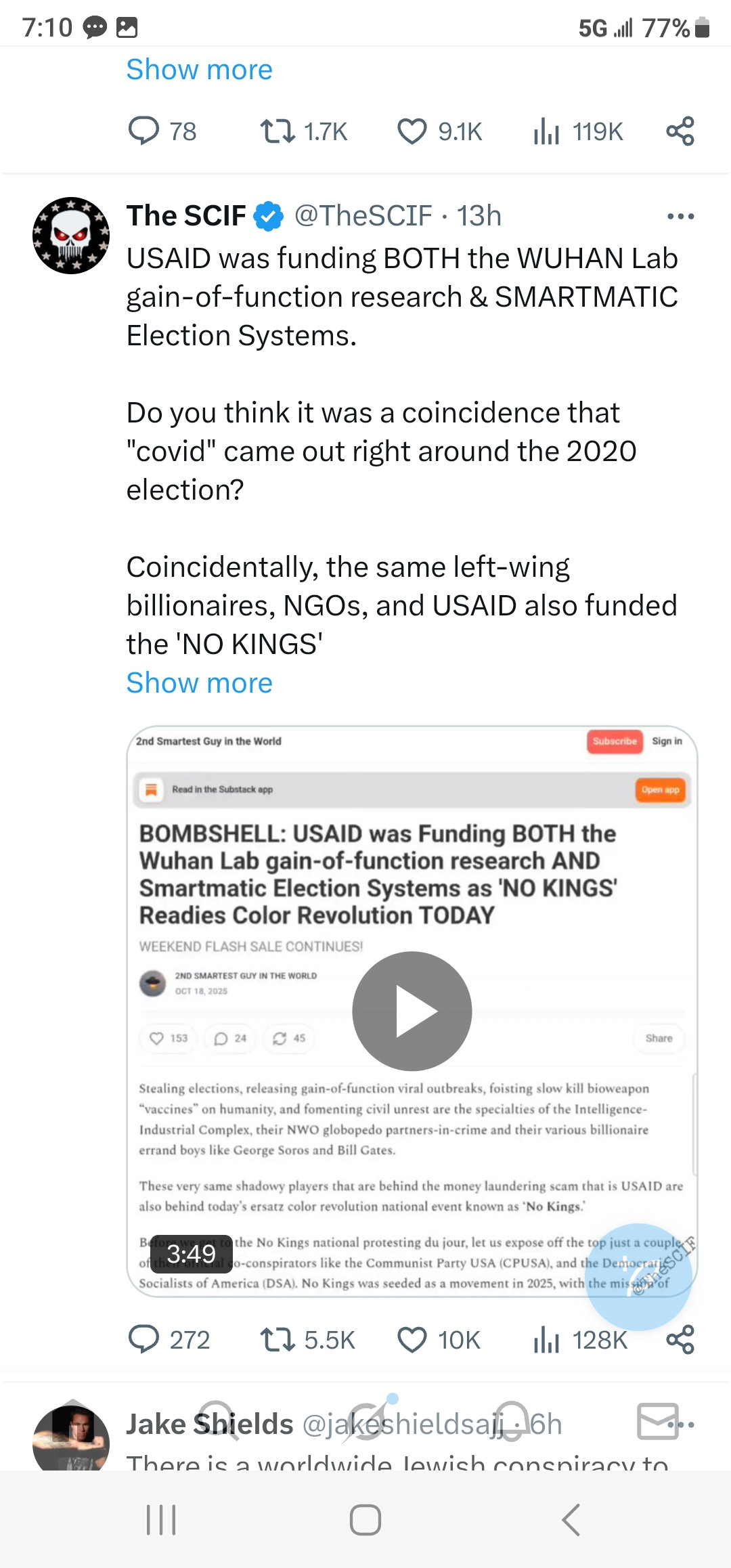View analytics showing 128K views

[x=547, y=1339]
